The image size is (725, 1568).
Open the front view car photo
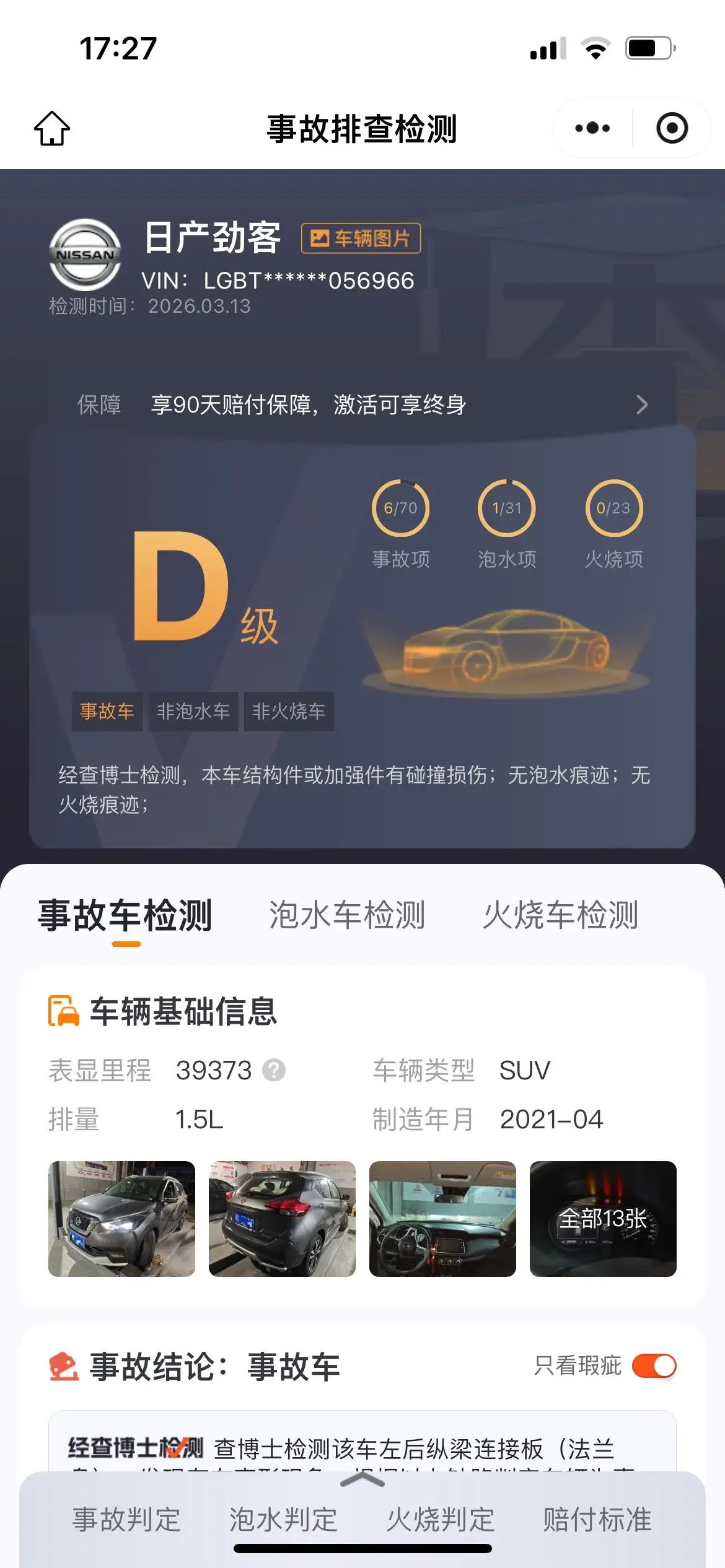click(x=121, y=1219)
